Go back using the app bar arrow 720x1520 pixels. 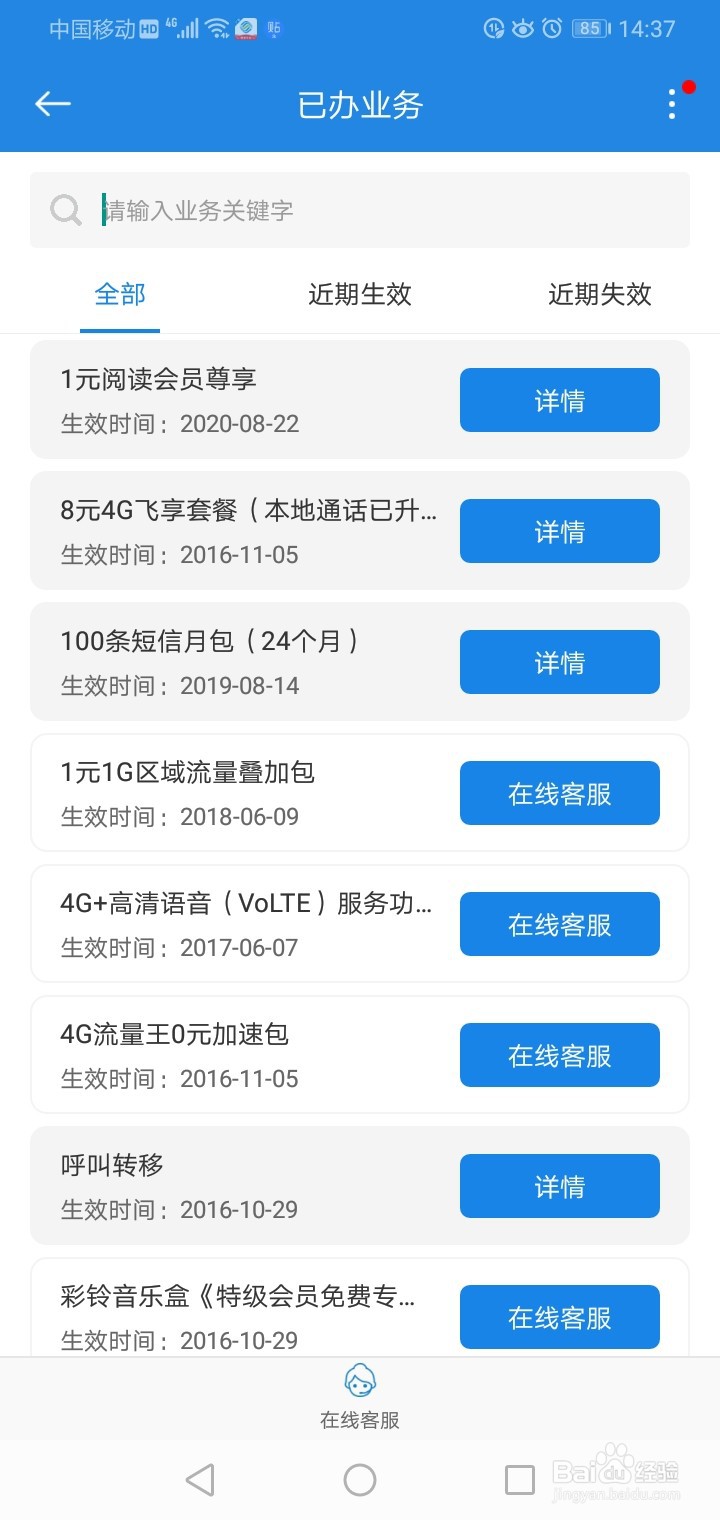point(52,104)
